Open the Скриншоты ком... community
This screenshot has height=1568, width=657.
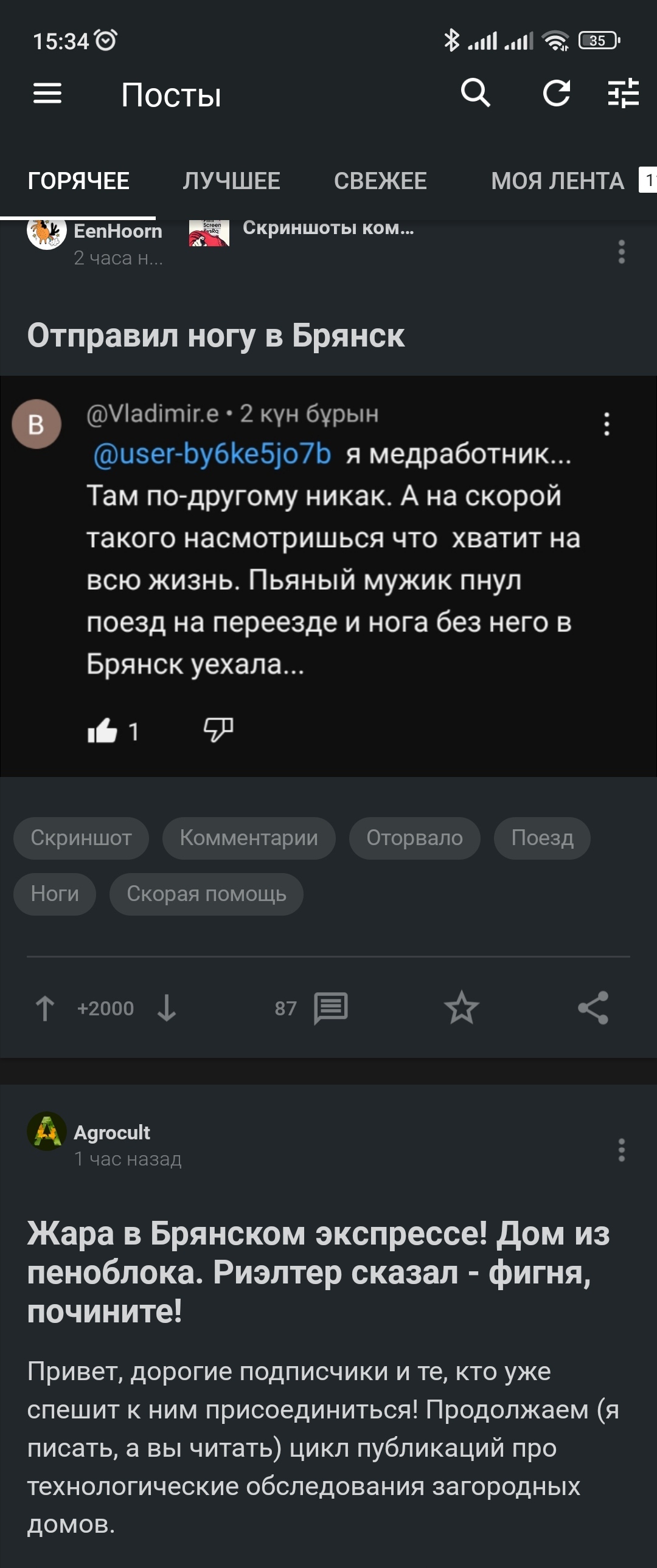click(327, 229)
